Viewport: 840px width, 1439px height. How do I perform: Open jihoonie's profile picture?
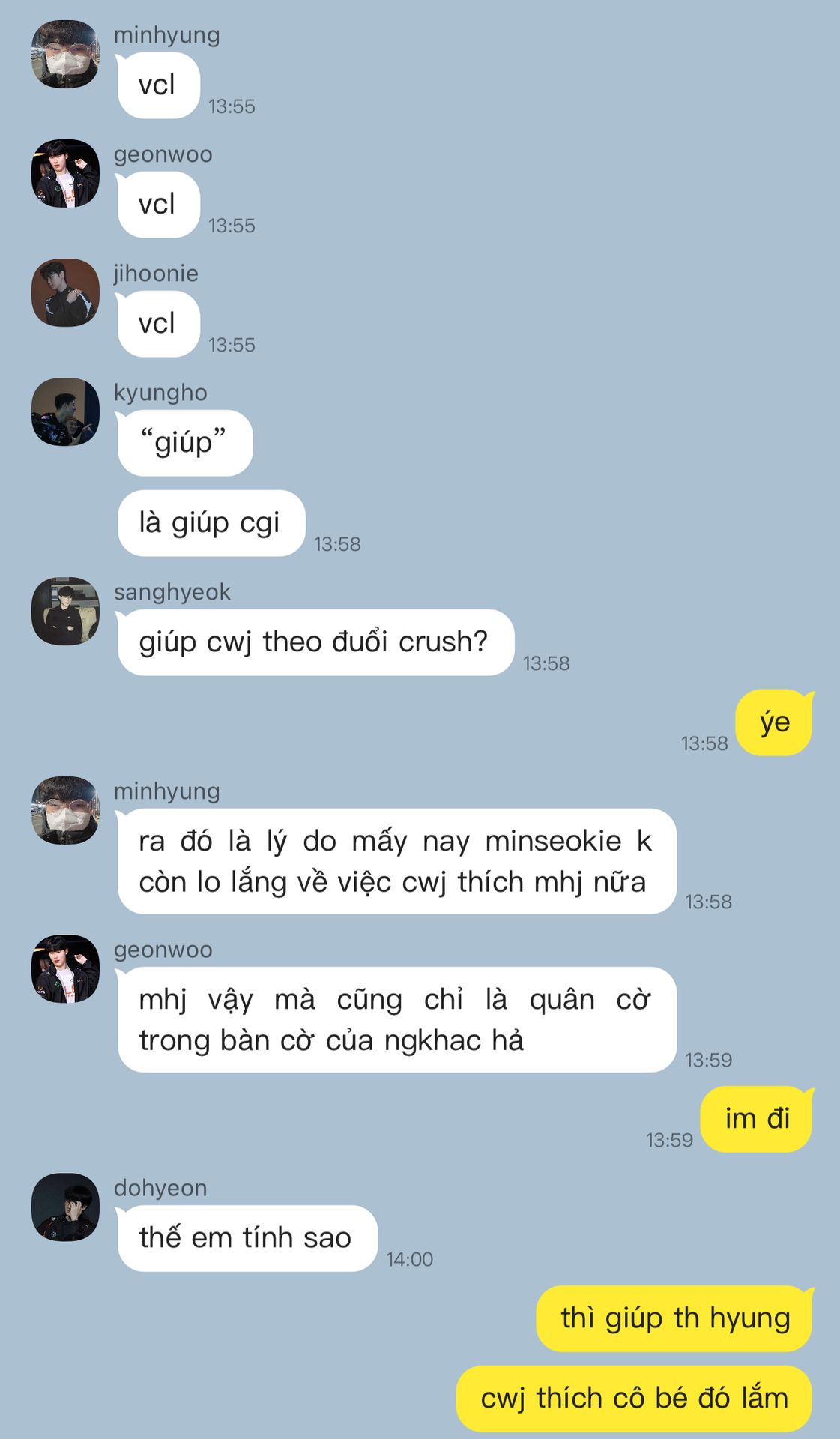click(65, 292)
